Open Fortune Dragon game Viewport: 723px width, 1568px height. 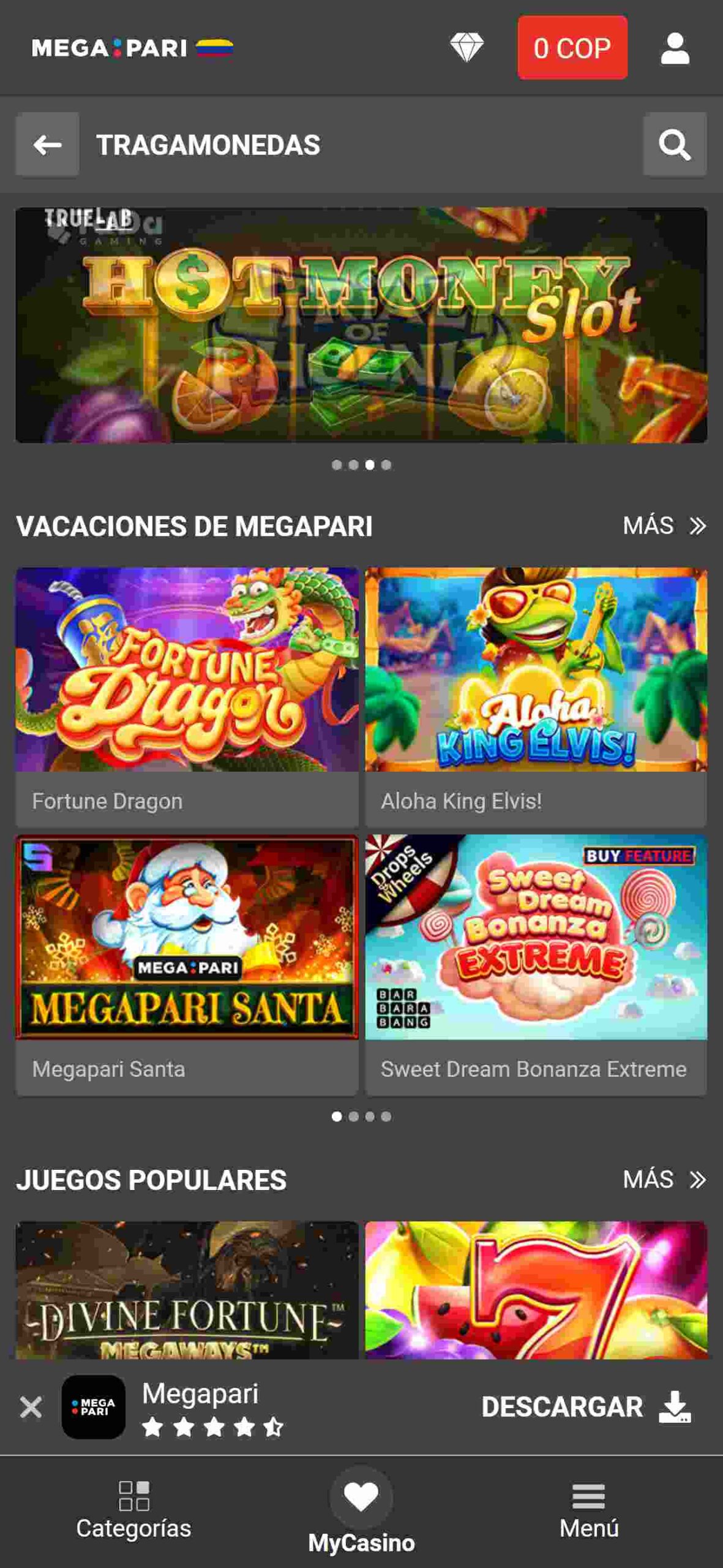pos(187,696)
